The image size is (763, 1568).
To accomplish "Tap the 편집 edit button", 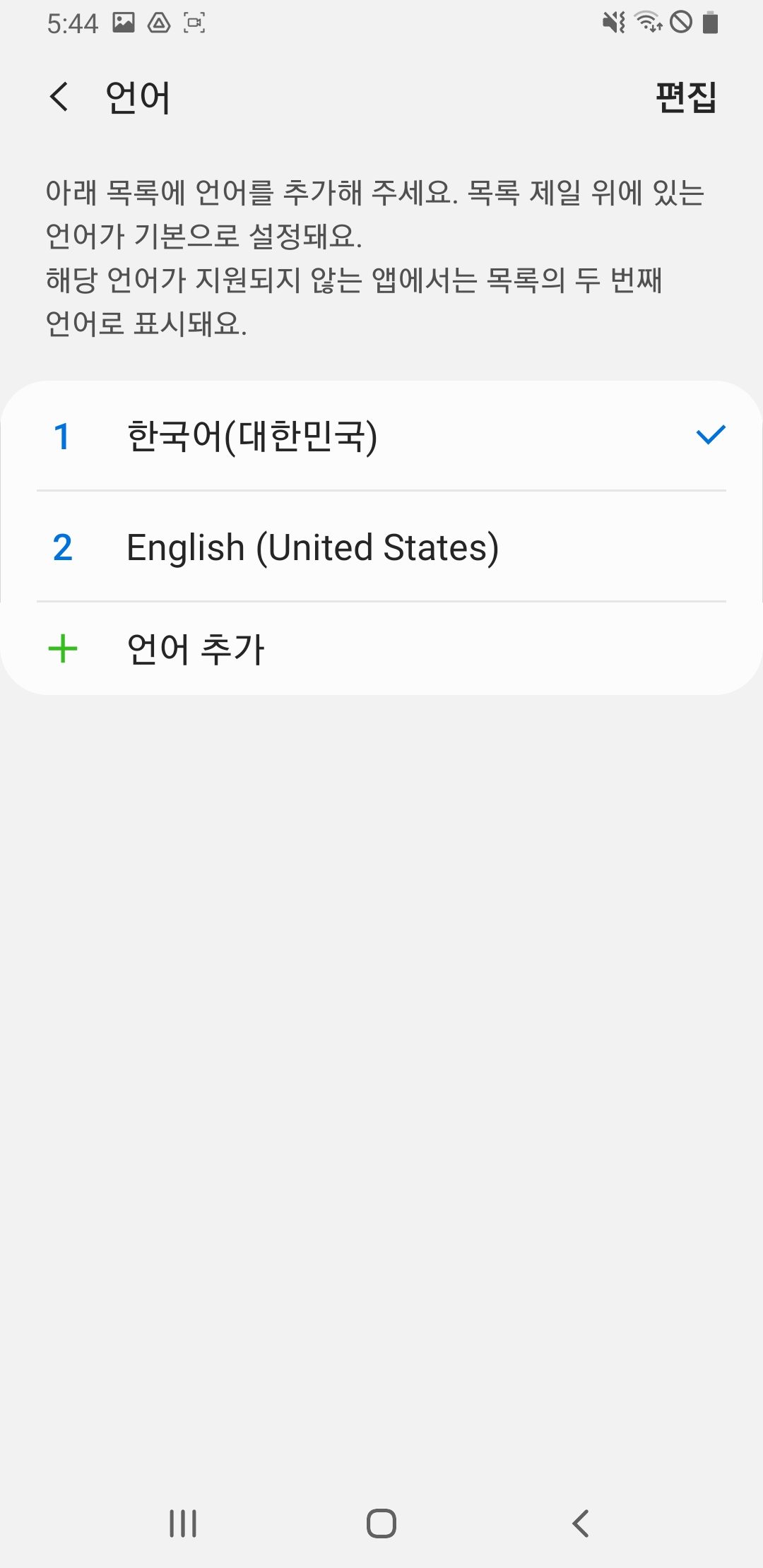I will pyautogui.click(x=686, y=97).
